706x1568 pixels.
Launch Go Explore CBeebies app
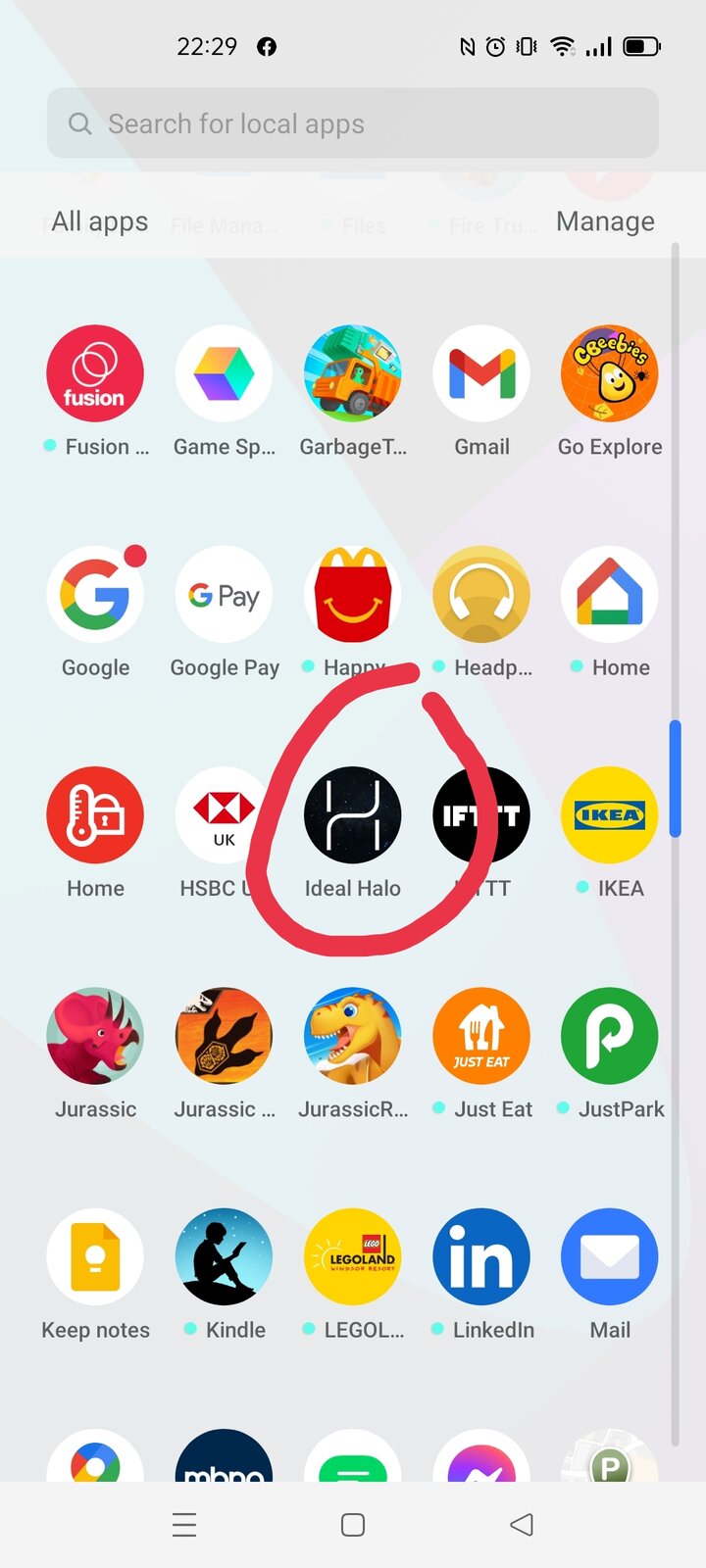click(609, 374)
